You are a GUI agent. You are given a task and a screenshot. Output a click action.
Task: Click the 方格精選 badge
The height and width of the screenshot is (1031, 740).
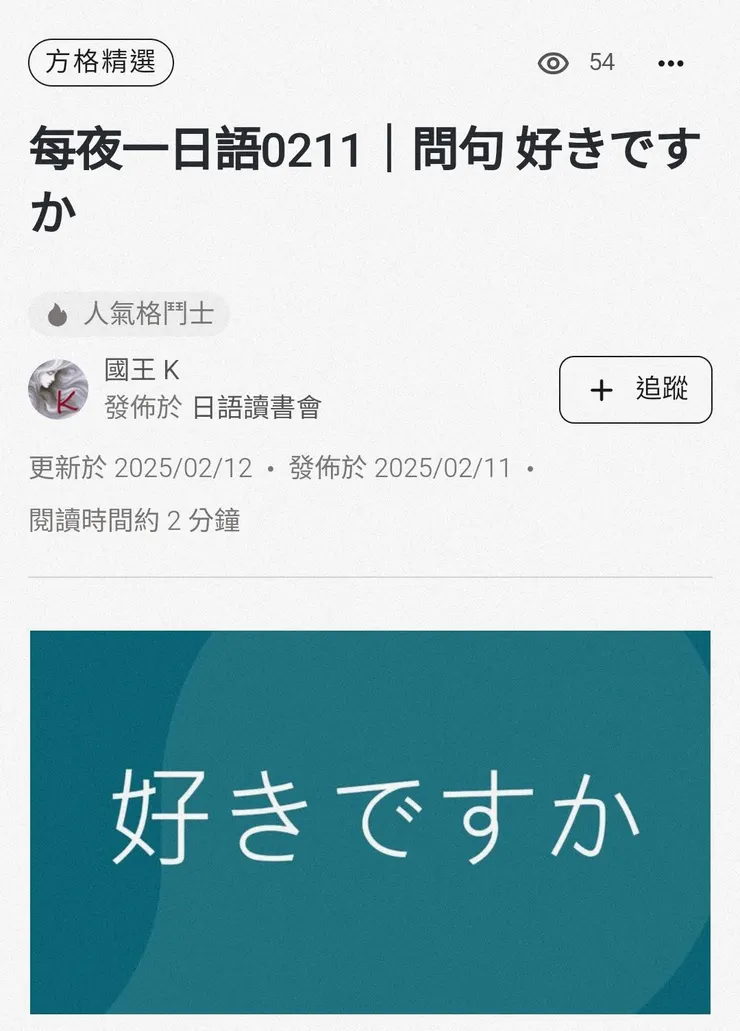click(100, 62)
